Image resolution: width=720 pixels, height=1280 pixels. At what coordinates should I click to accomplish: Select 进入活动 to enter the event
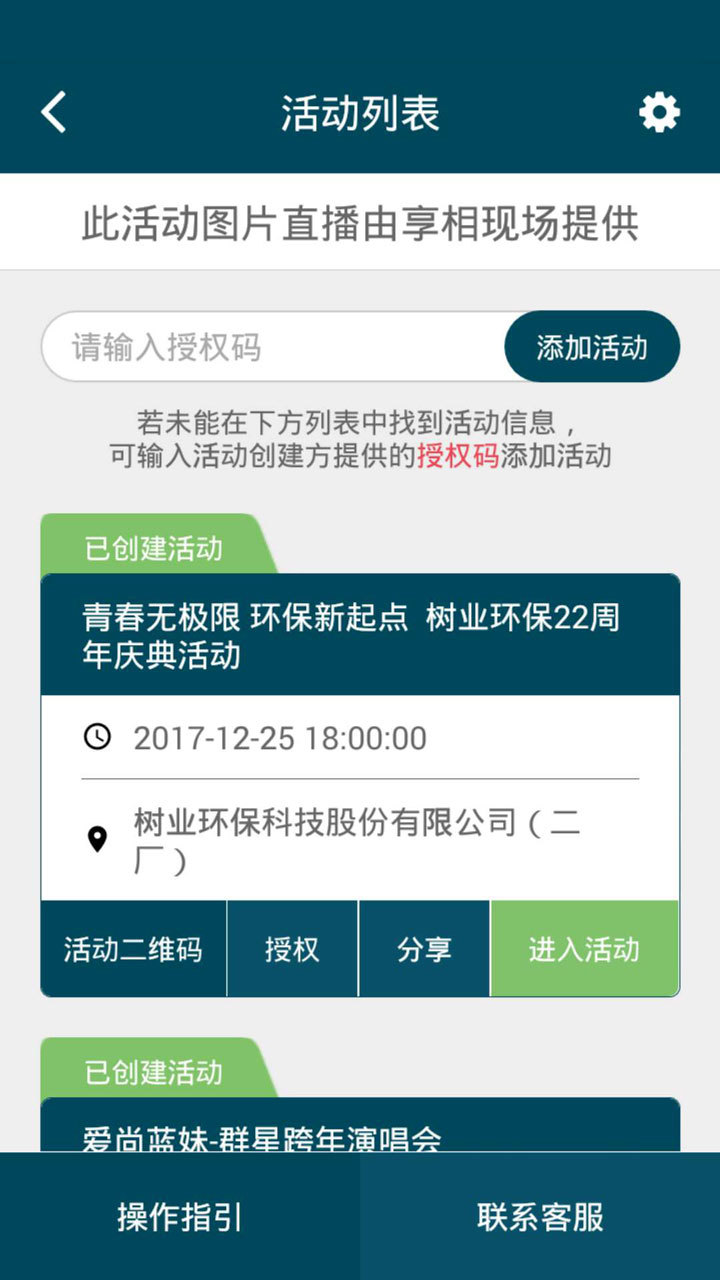[x=584, y=949]
